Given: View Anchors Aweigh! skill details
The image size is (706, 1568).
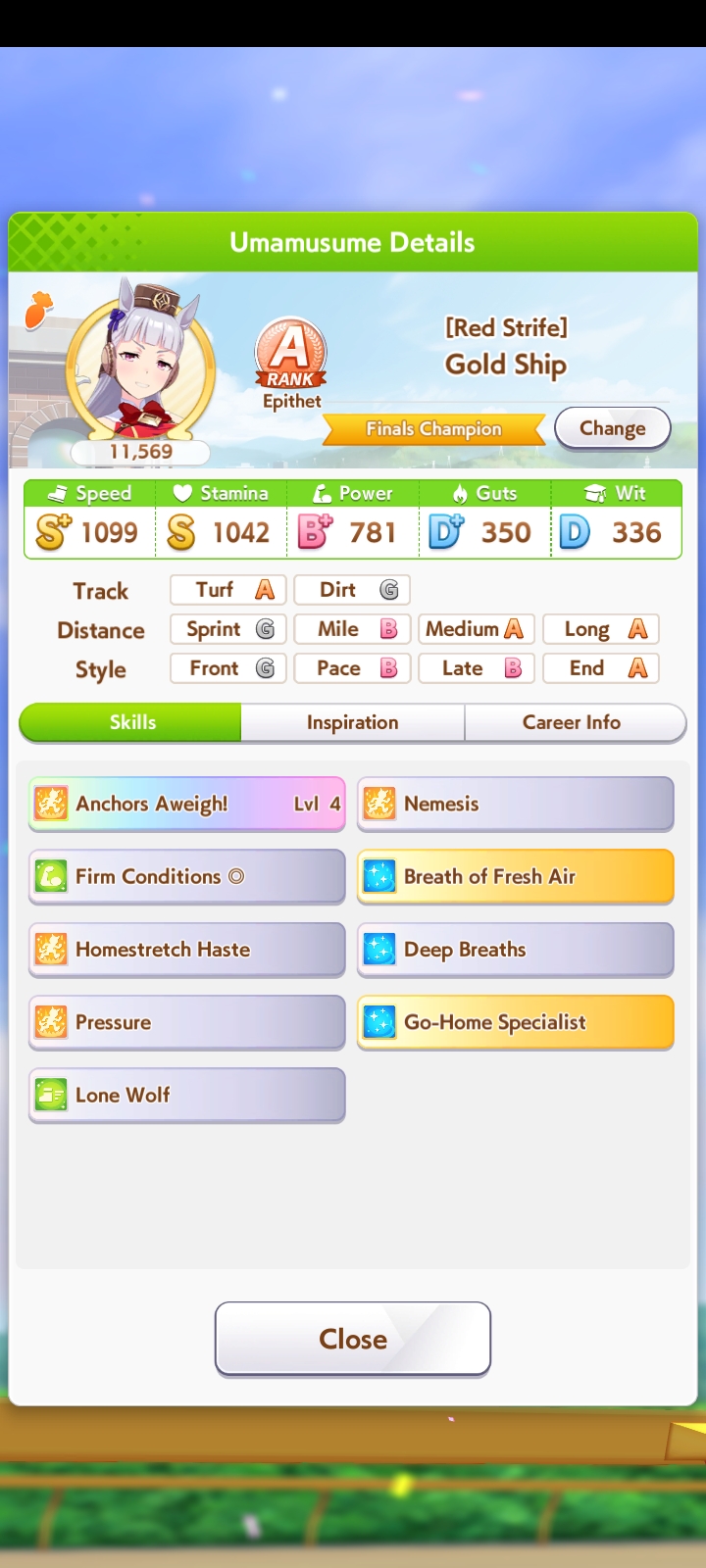Looking at the screenshot, I should pos(187,804).
